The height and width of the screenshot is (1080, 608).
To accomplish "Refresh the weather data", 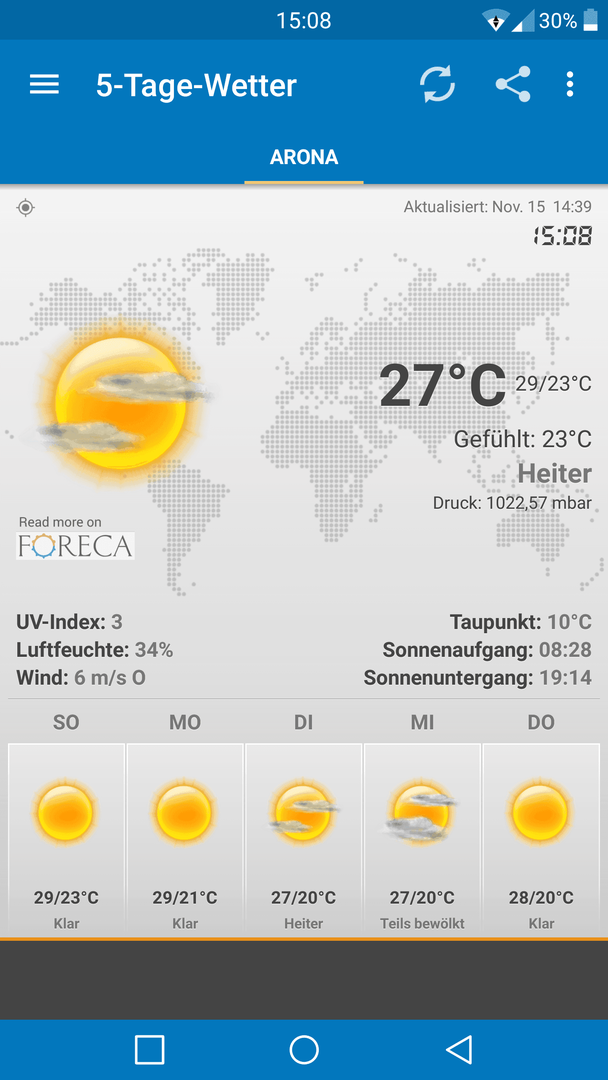I will click(437, 85).
